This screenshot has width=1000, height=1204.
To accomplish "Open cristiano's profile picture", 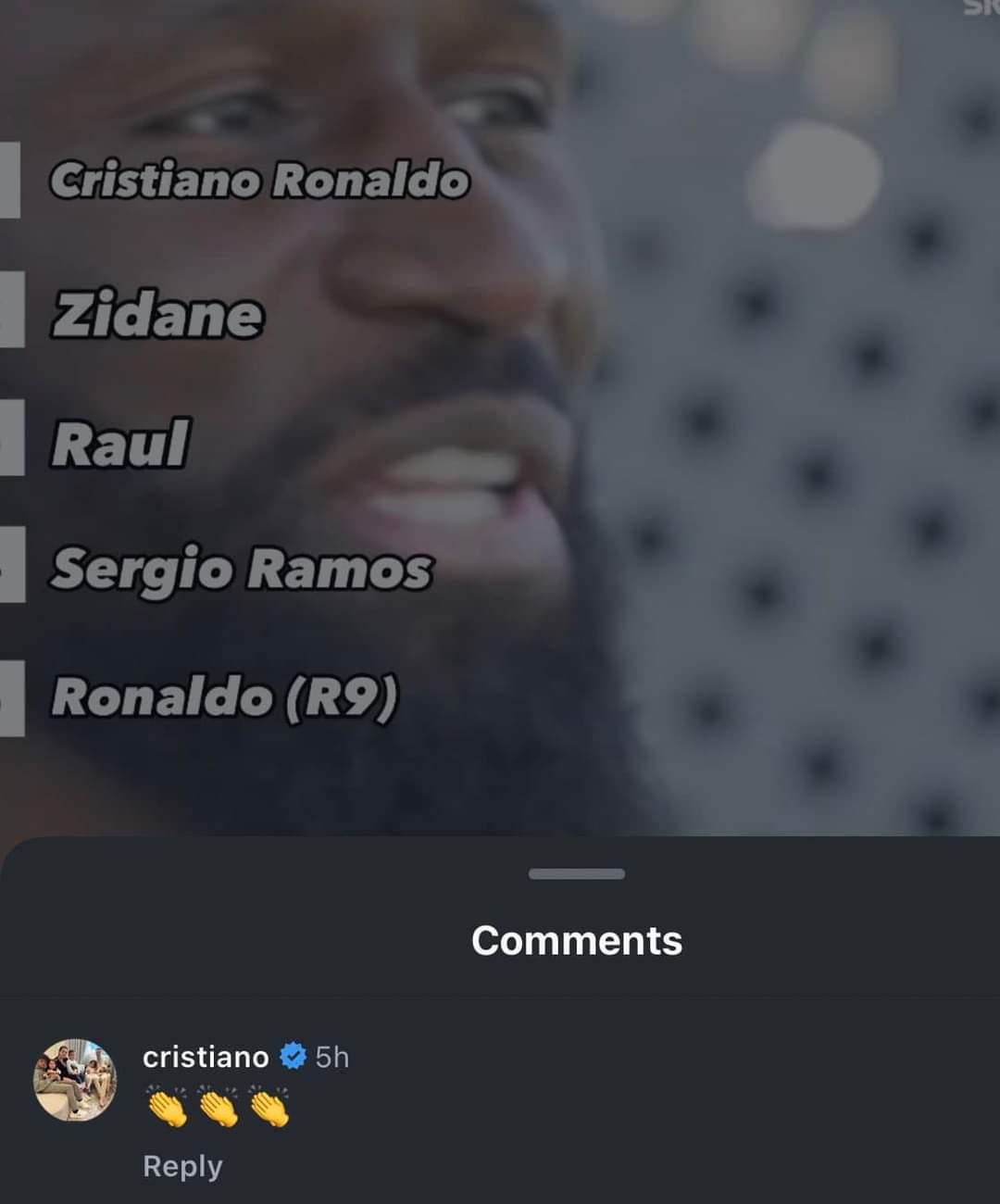I will [x=75, y=1079].
